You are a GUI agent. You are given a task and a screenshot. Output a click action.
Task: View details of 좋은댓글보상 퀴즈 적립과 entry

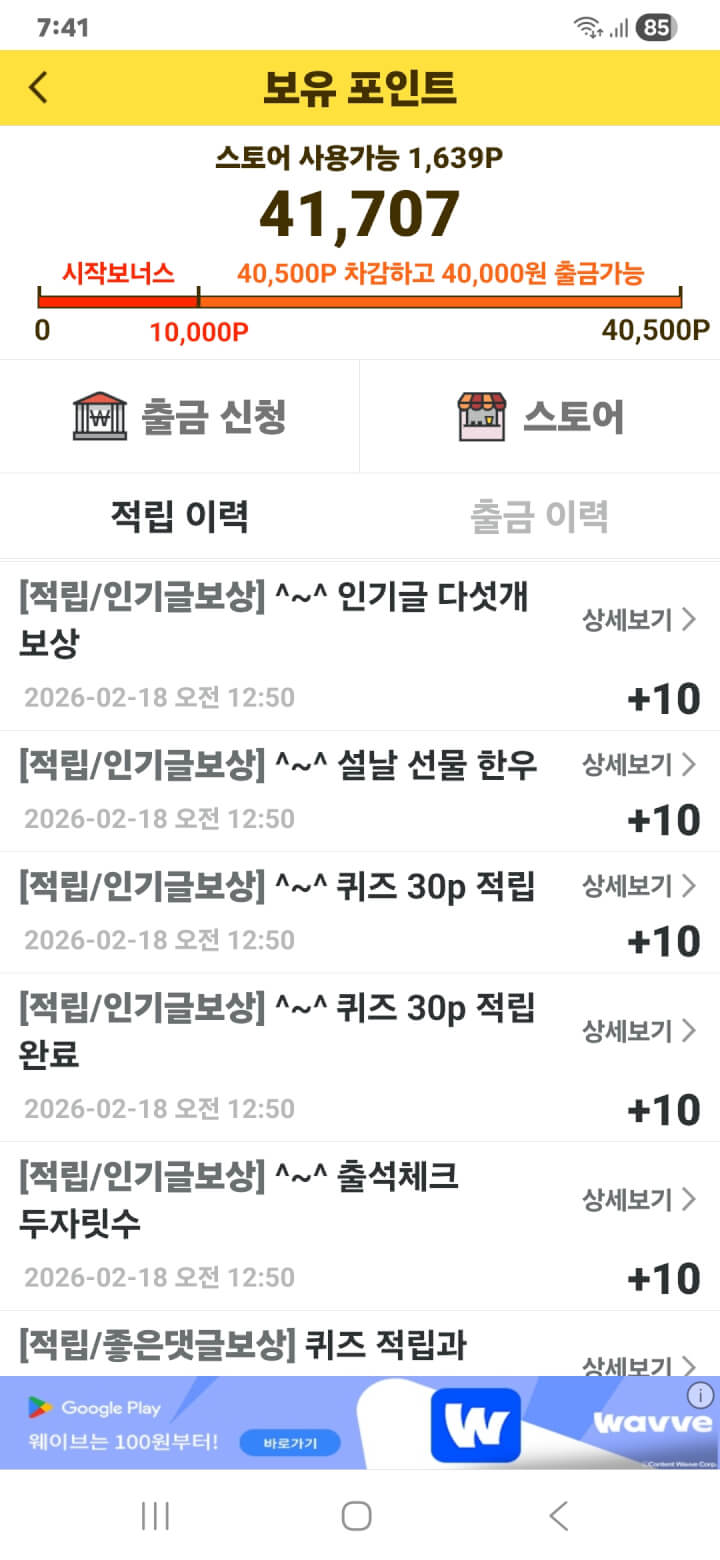pyautogui.click(x=639, y=1364)
